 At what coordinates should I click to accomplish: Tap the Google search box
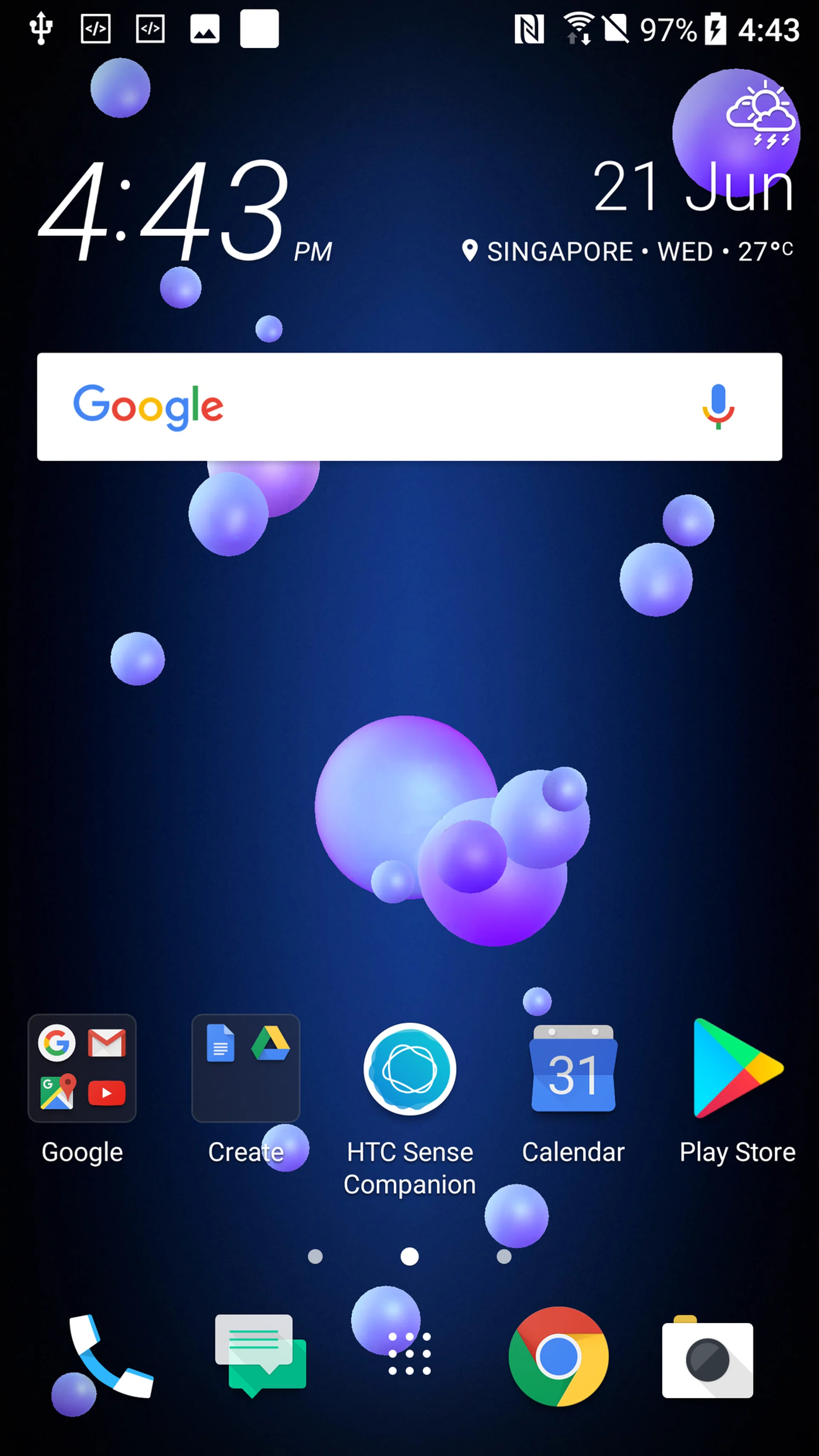point(396,407)
